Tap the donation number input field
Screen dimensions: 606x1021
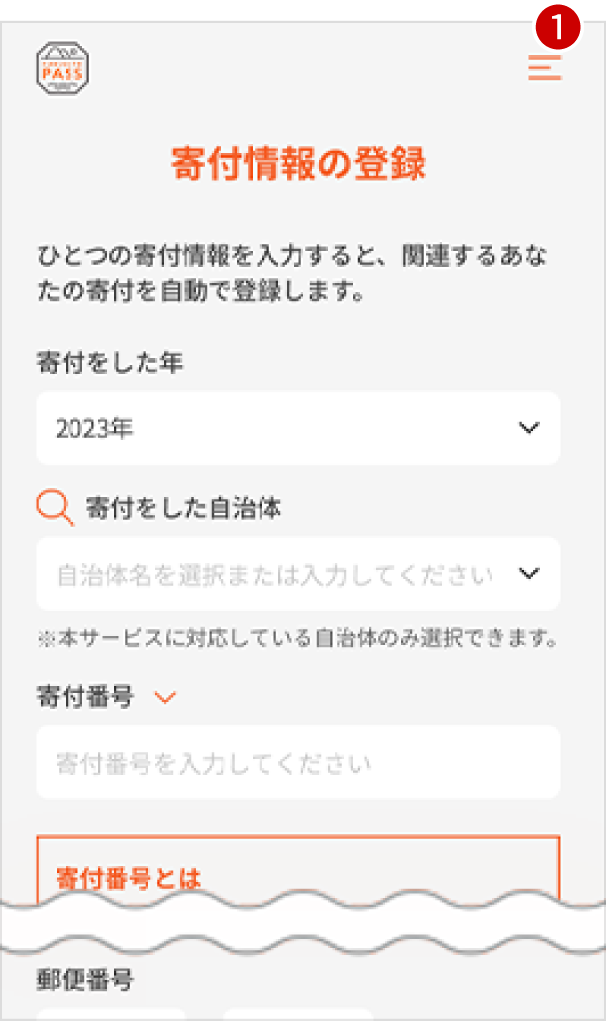pyautogui.click(x=298, y=763)
